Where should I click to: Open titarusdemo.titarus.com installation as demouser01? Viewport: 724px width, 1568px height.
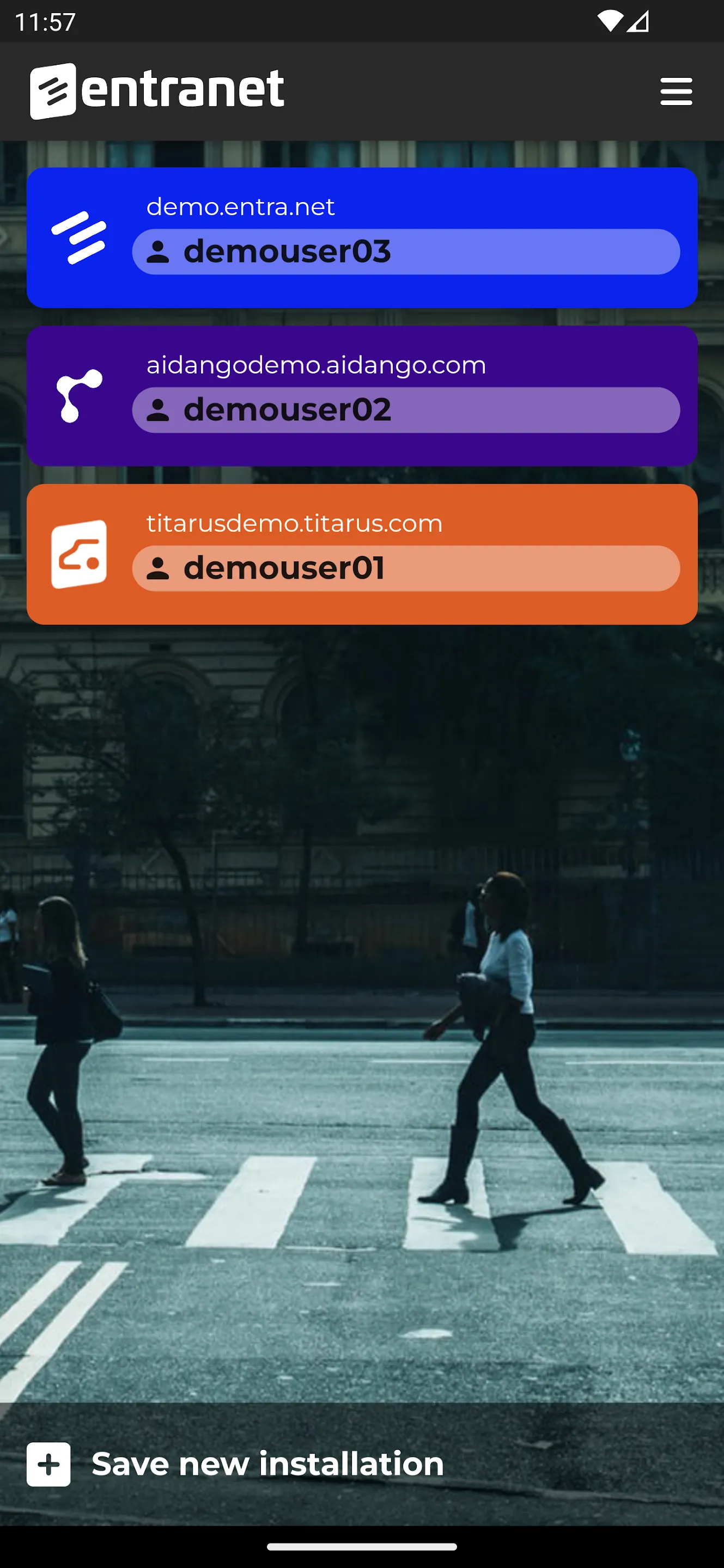click(362, 554)
